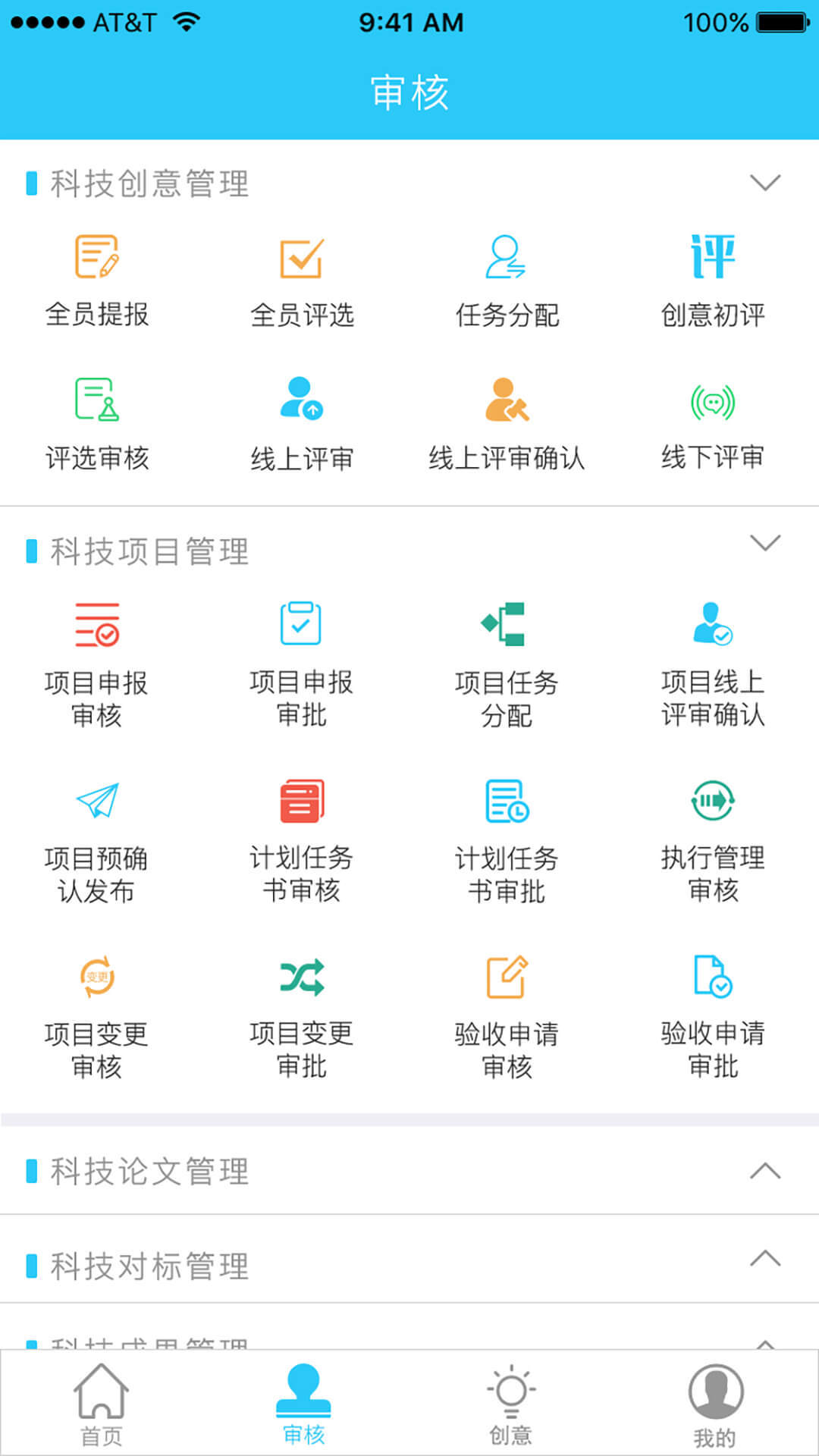The image size is (819, 1456).
Task: Open the 创意 tab
Action: tap(512, 1403)
